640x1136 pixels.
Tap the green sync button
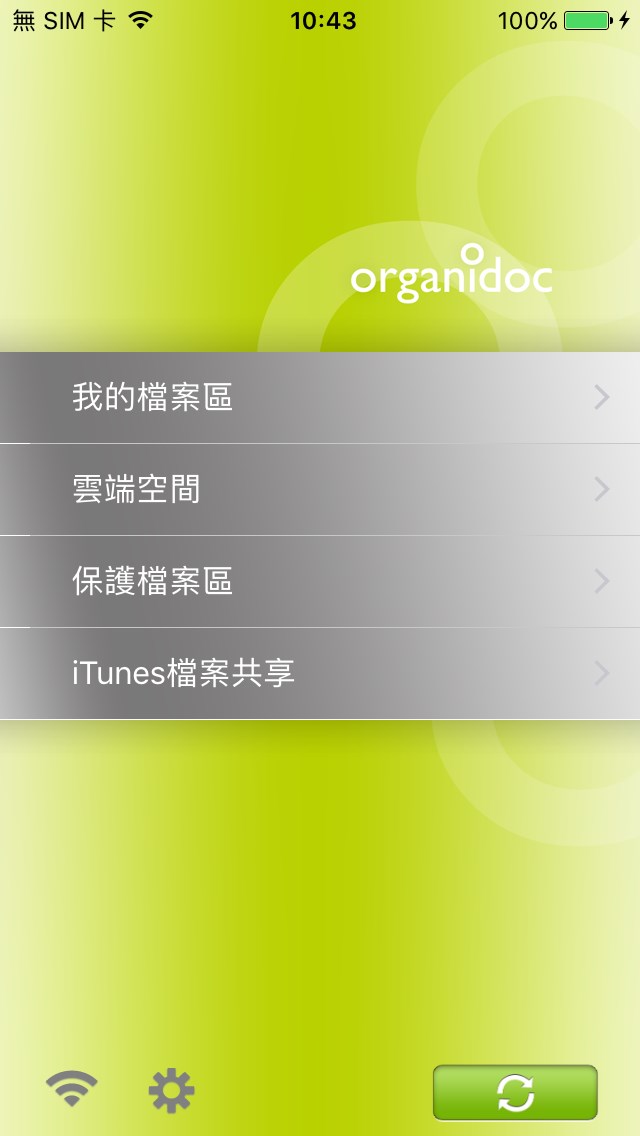coord(515,1092)
